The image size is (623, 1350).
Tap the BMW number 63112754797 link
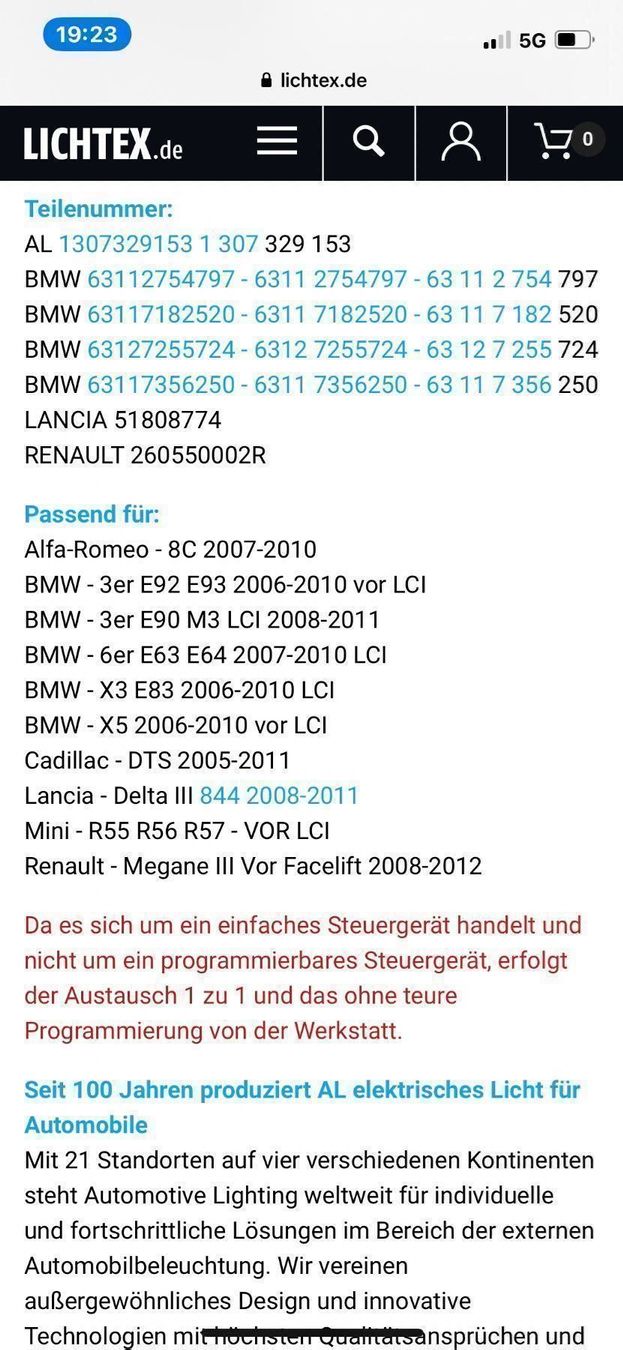[160, 279]
